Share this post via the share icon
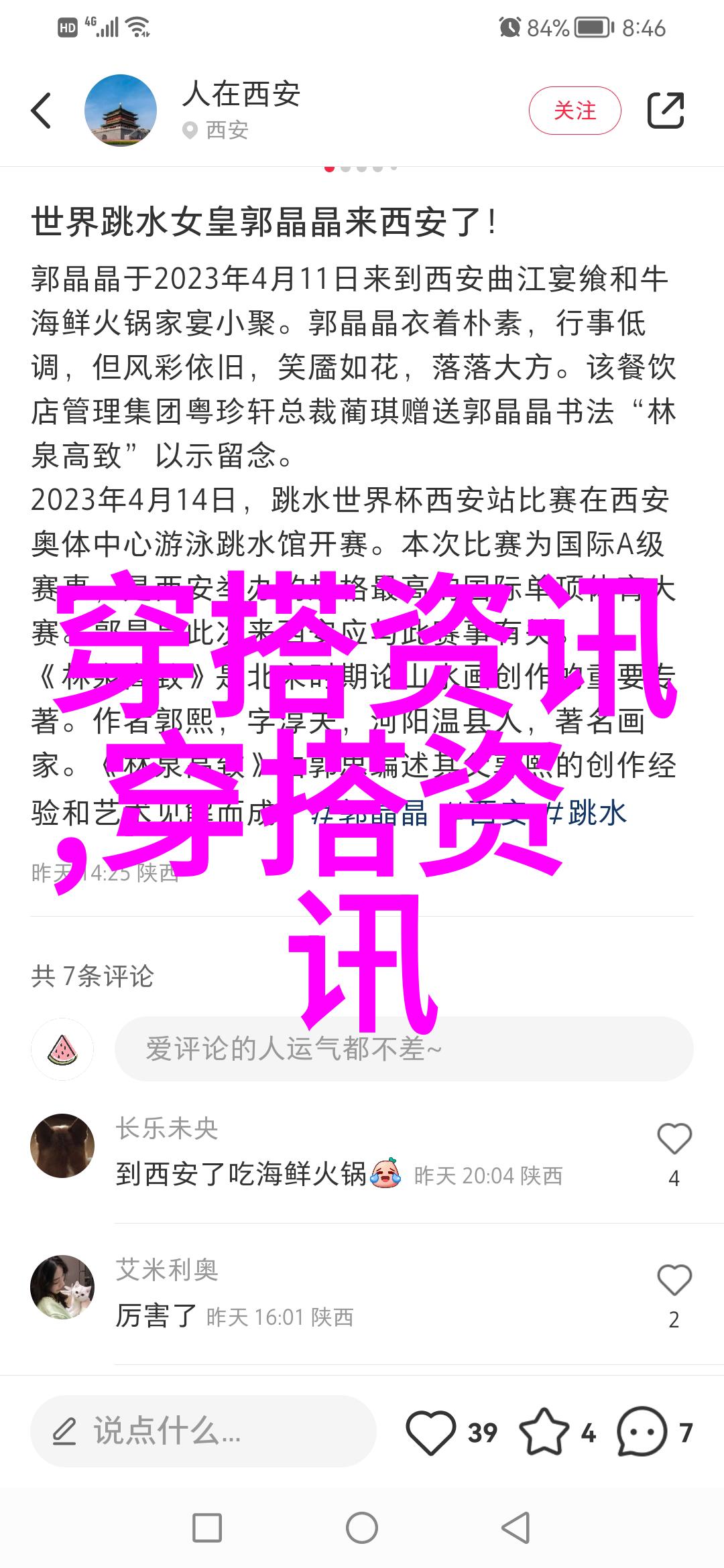 pyautogui.click(x=665, y=111)
